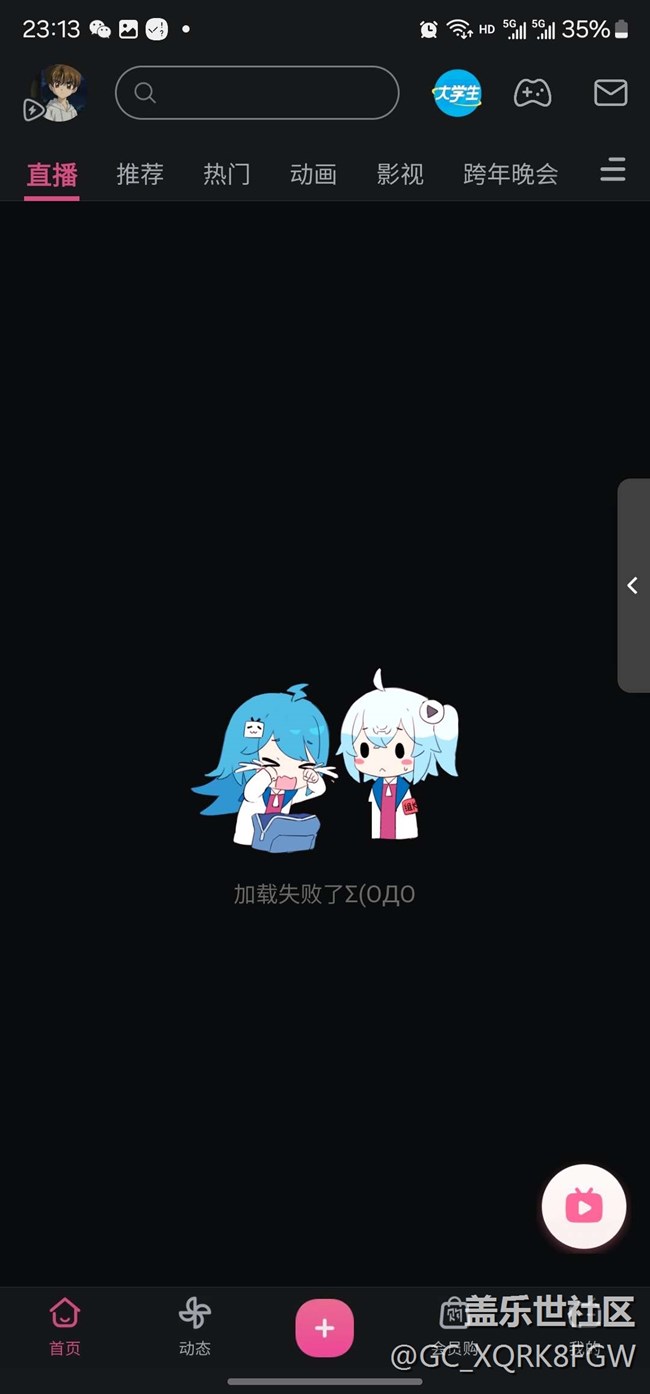Open the profile avatar
This screenshot has height=1394, width=650.
click(60, 93)
